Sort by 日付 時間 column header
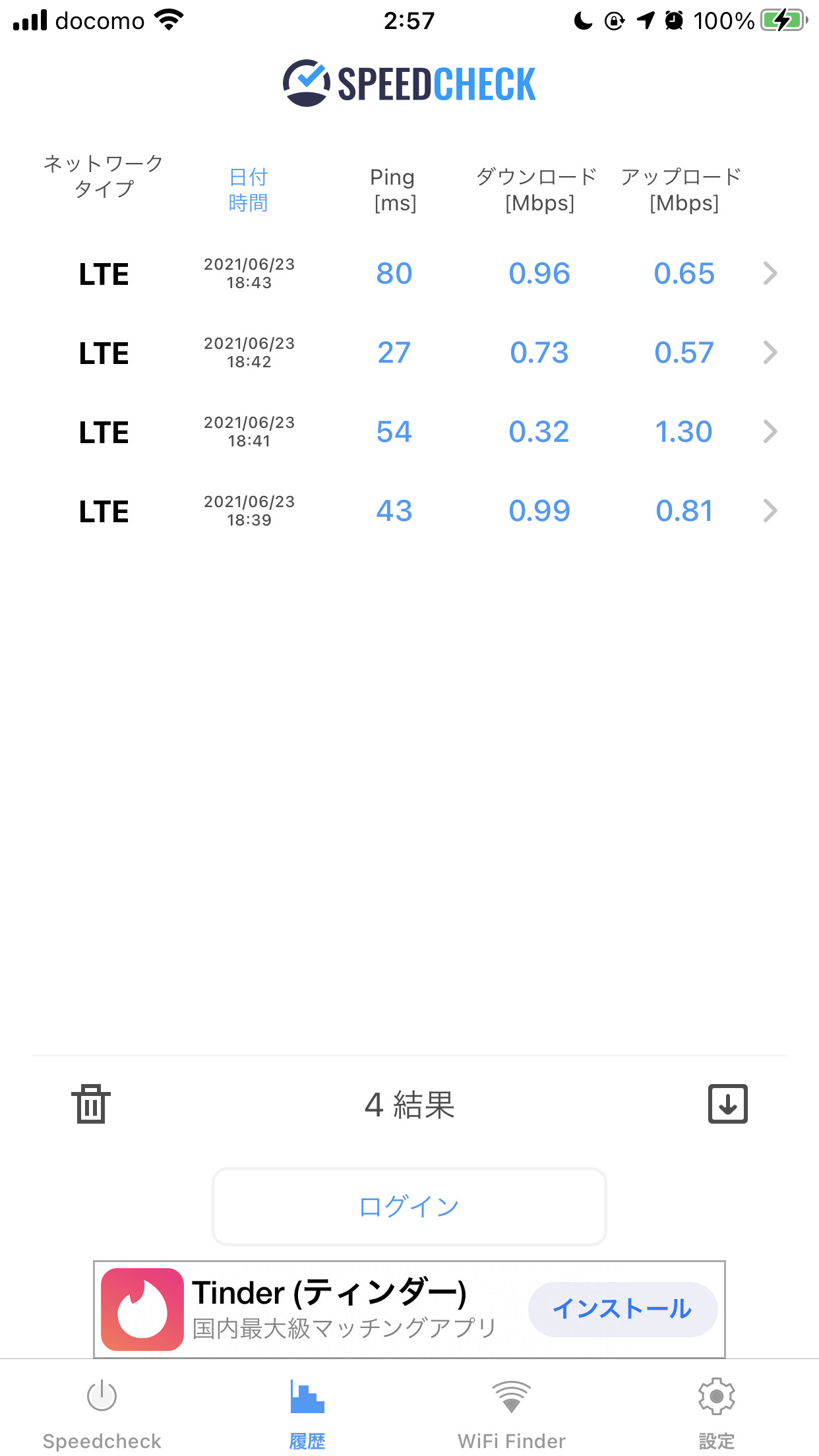 [249, 190]
